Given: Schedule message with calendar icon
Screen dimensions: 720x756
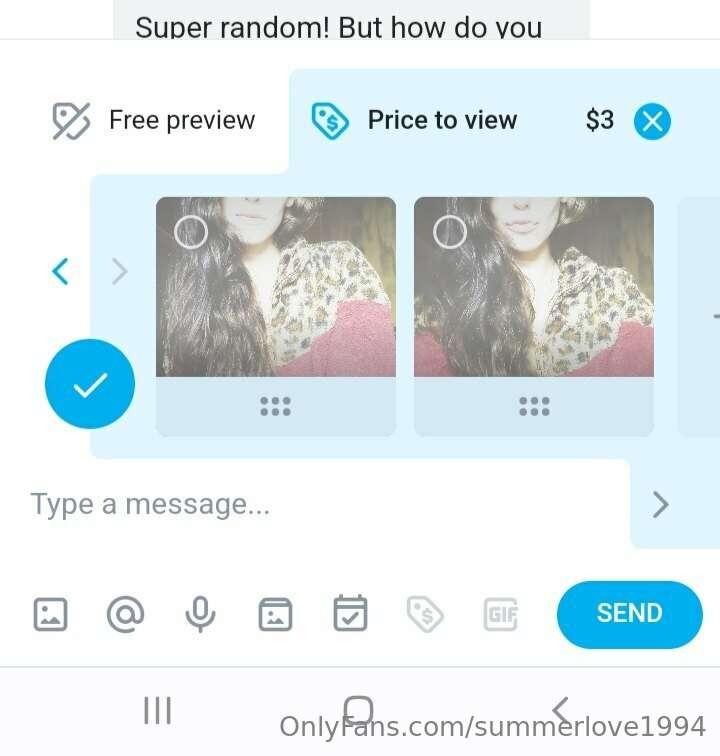Looking at the screenshot, I should click(x=350, y=614).
